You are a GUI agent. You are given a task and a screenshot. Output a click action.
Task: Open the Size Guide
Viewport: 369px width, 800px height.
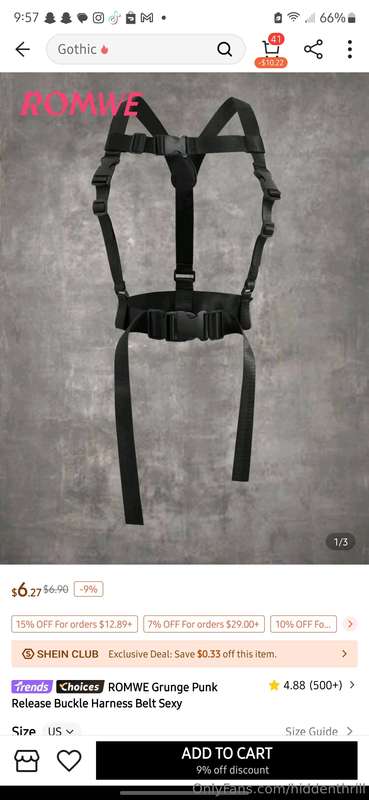[x=319, y=731]
